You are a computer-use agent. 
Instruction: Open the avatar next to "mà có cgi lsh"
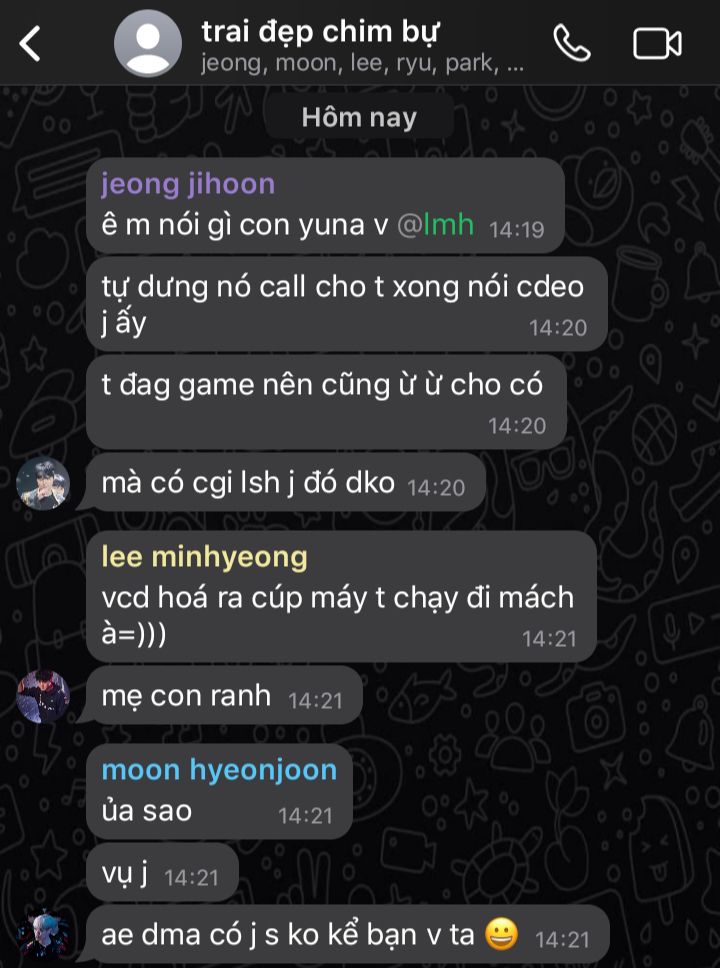43,484
